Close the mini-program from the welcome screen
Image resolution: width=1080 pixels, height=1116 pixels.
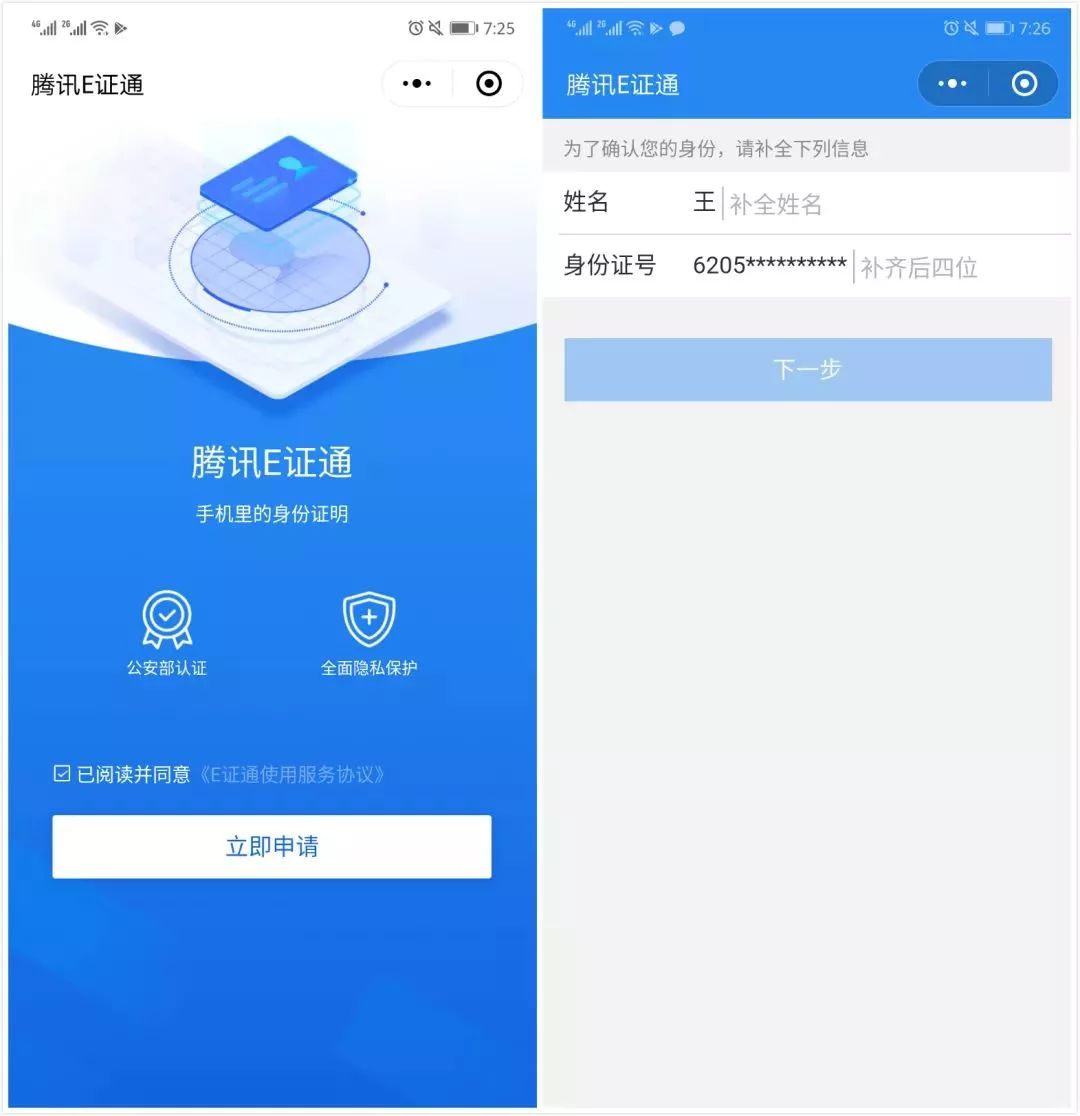coord(489,84)
